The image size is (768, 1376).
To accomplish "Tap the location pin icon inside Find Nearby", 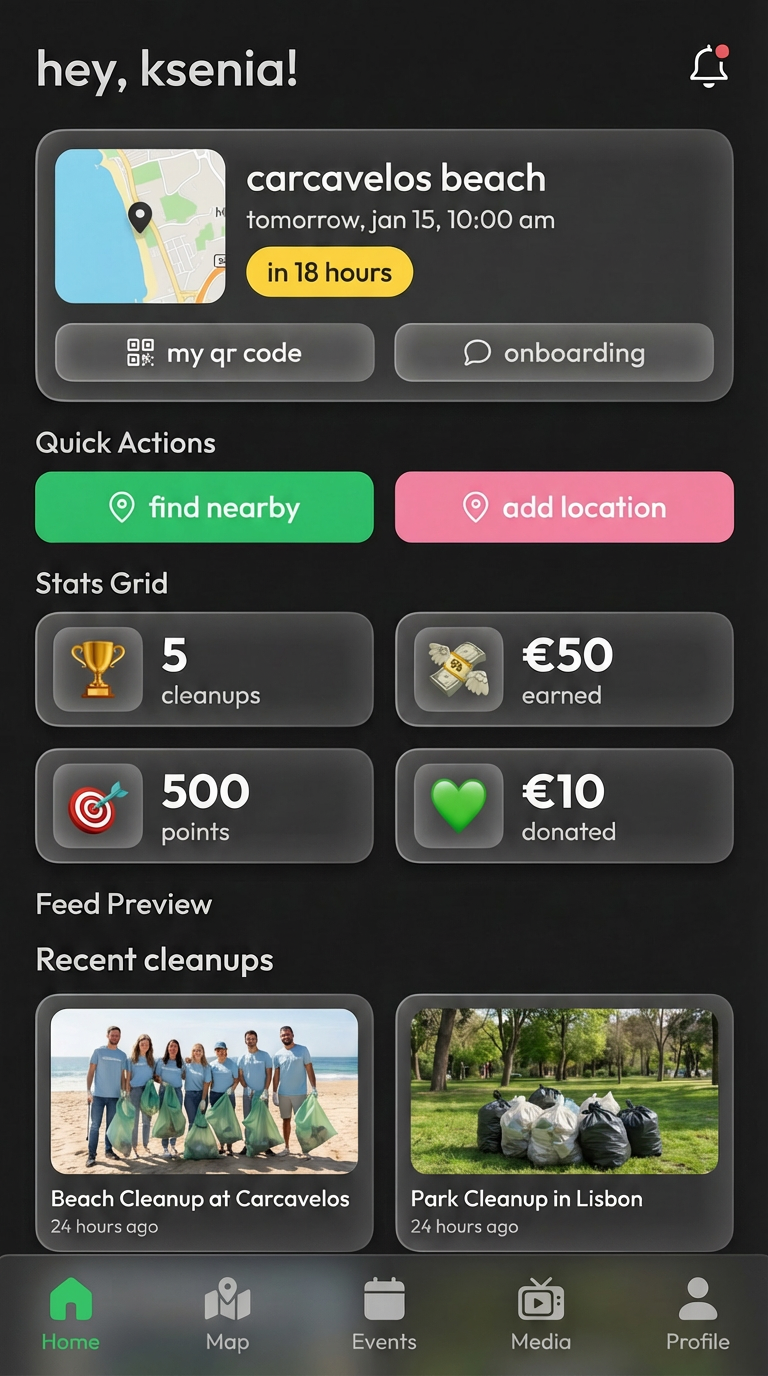I will pyautogui.click(x=122, y=507).
